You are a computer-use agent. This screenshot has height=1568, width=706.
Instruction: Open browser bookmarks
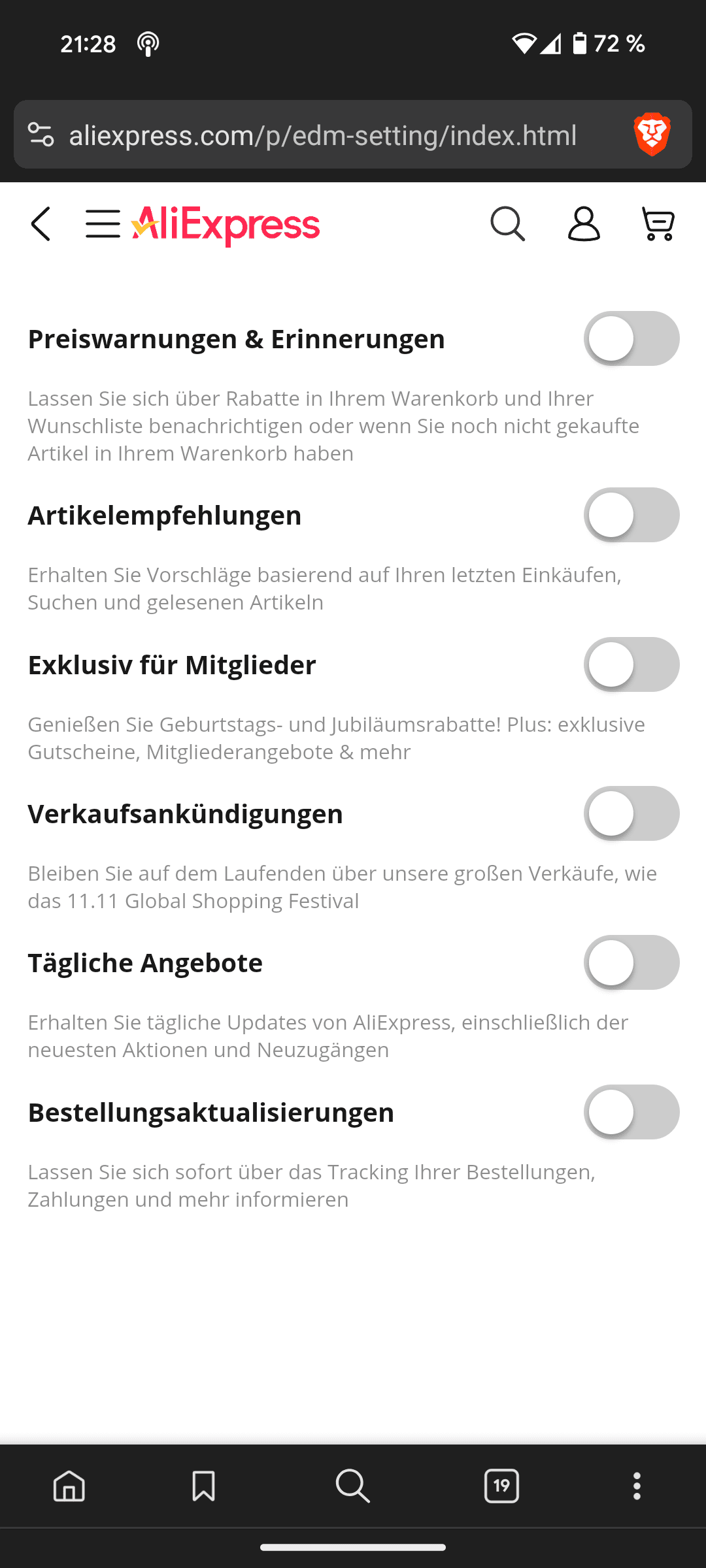tap(203, 1486)
